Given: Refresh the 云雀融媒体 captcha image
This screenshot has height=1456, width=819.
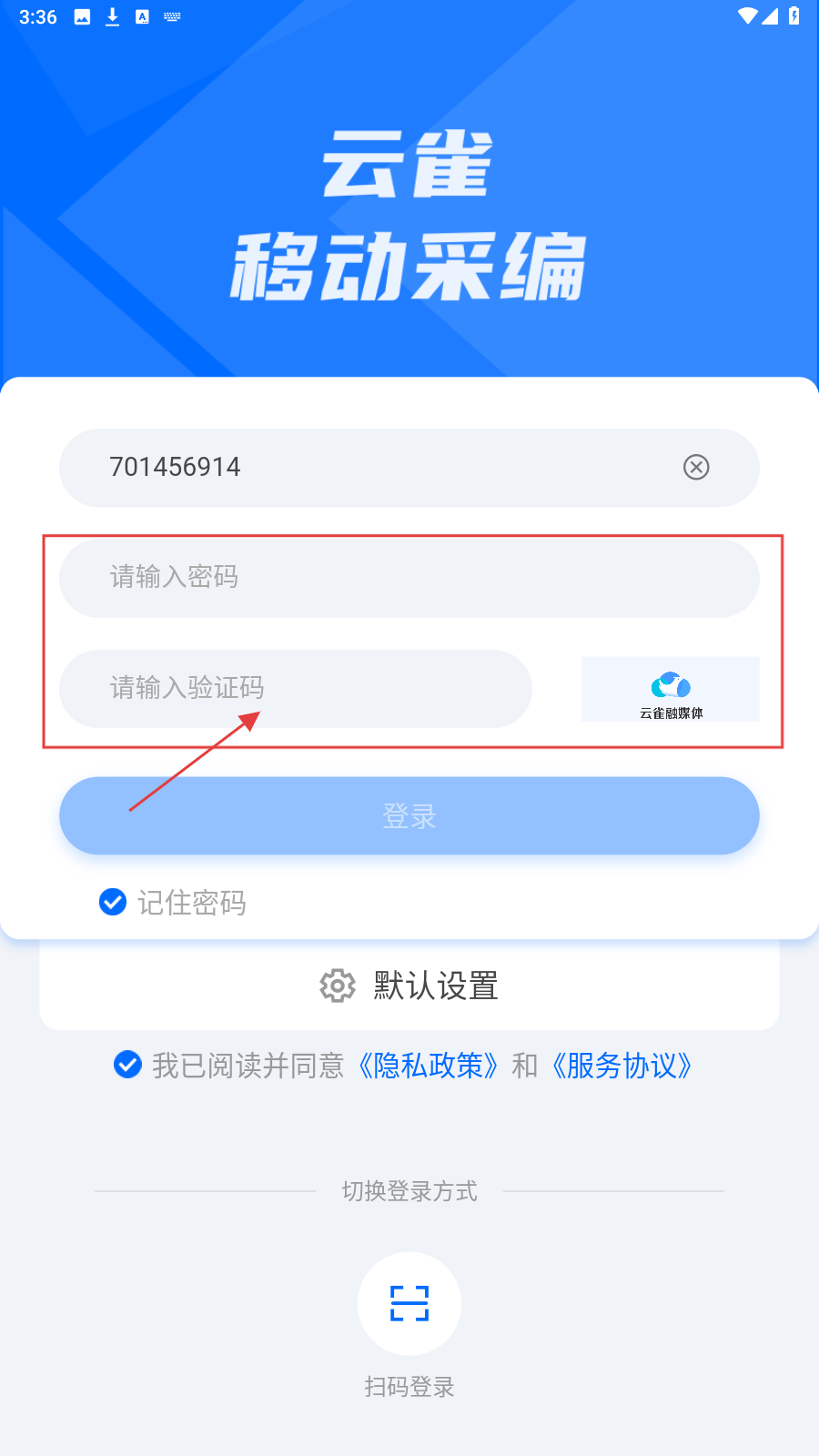Looking at the screenshot, I should click(671, 690).
